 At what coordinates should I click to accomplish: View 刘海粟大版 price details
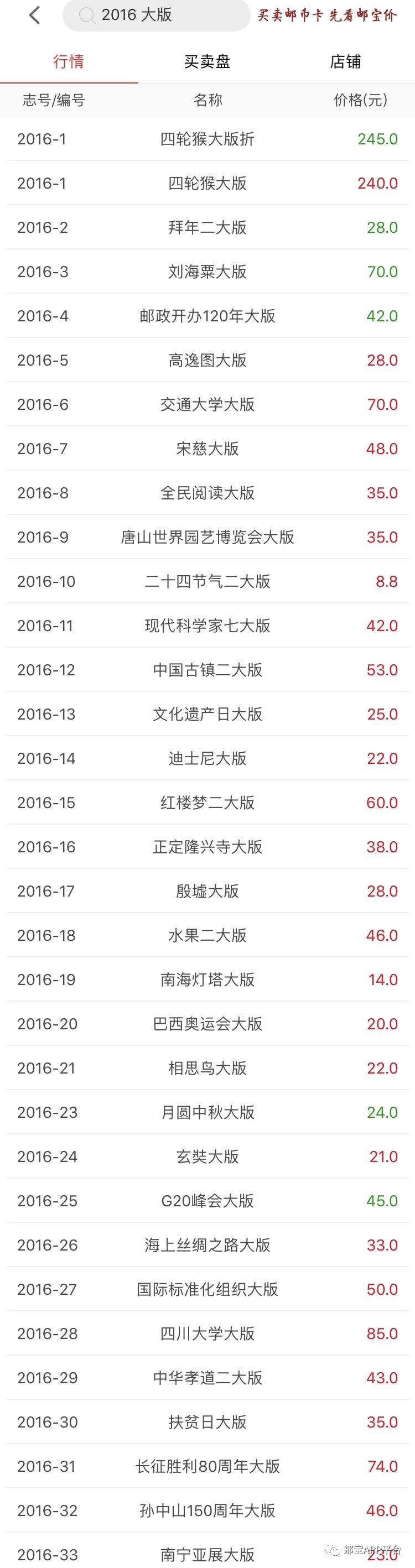207,272
